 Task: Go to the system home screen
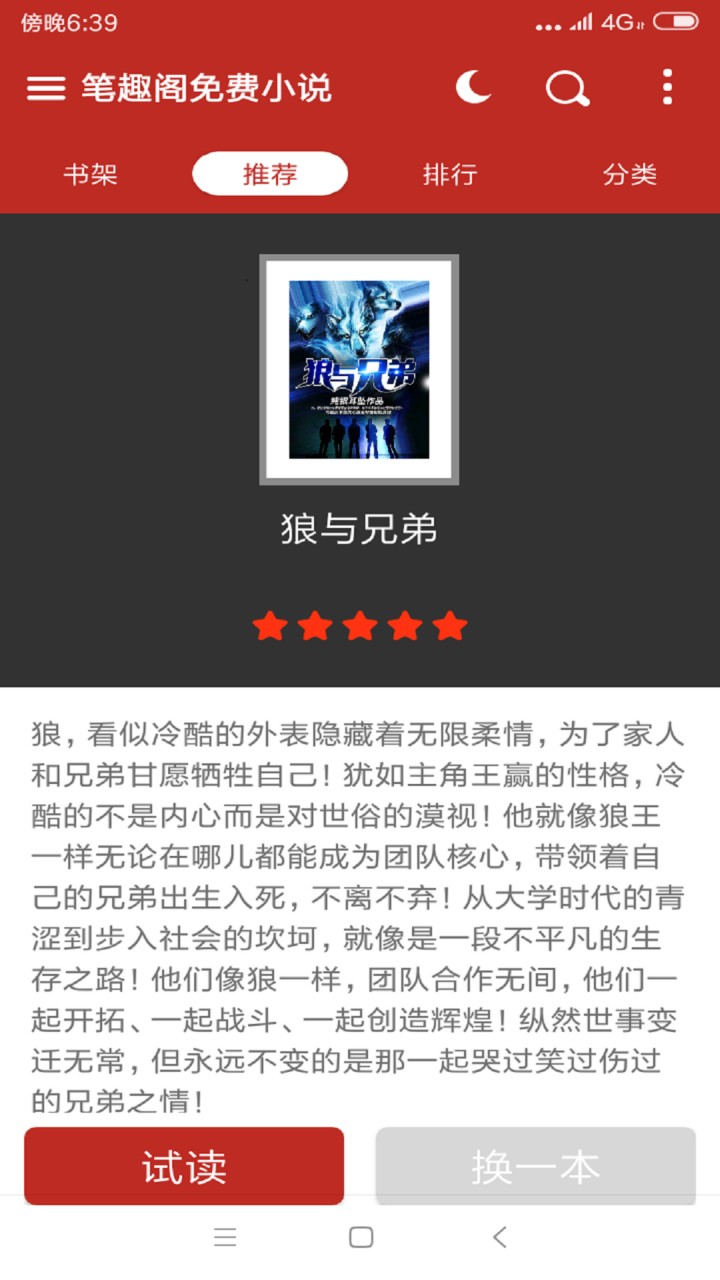361,1237
